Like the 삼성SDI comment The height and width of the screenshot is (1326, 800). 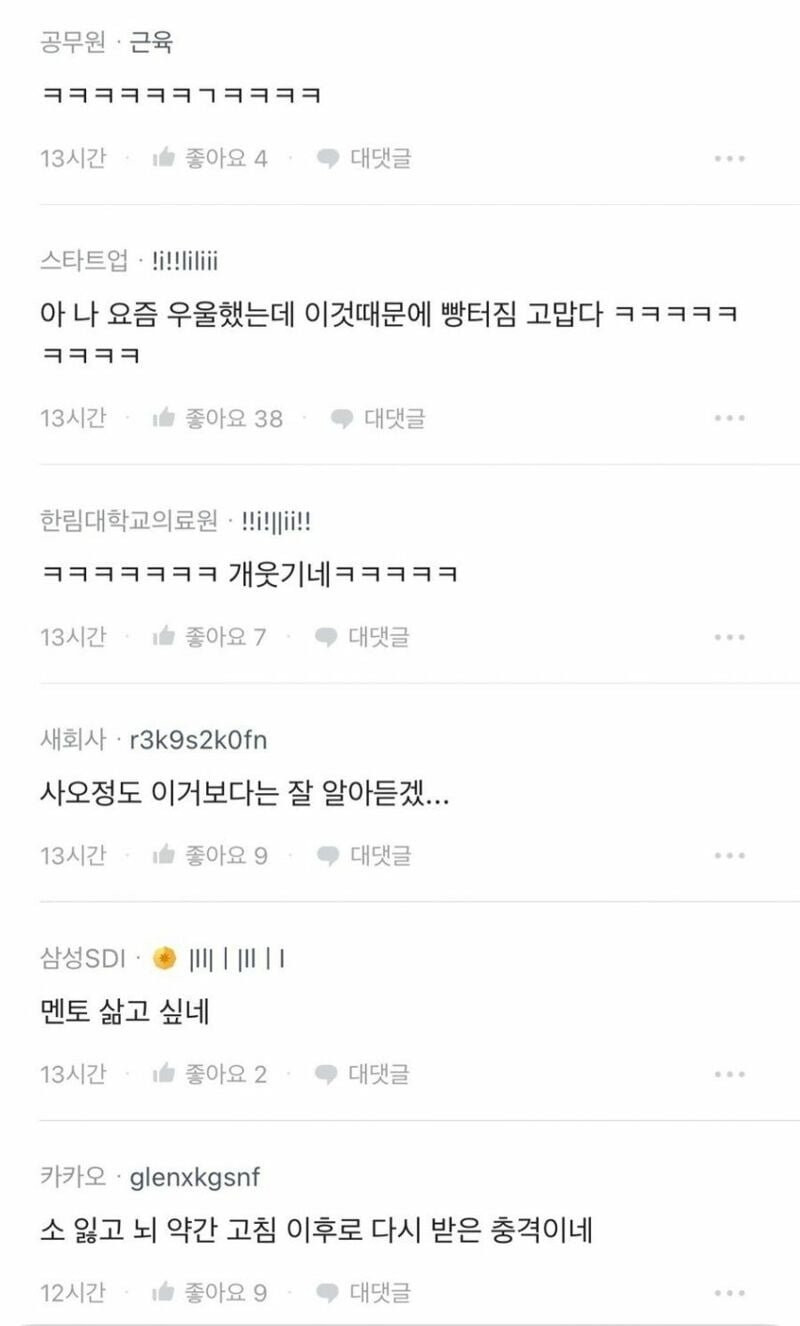tap(209, 1075)
